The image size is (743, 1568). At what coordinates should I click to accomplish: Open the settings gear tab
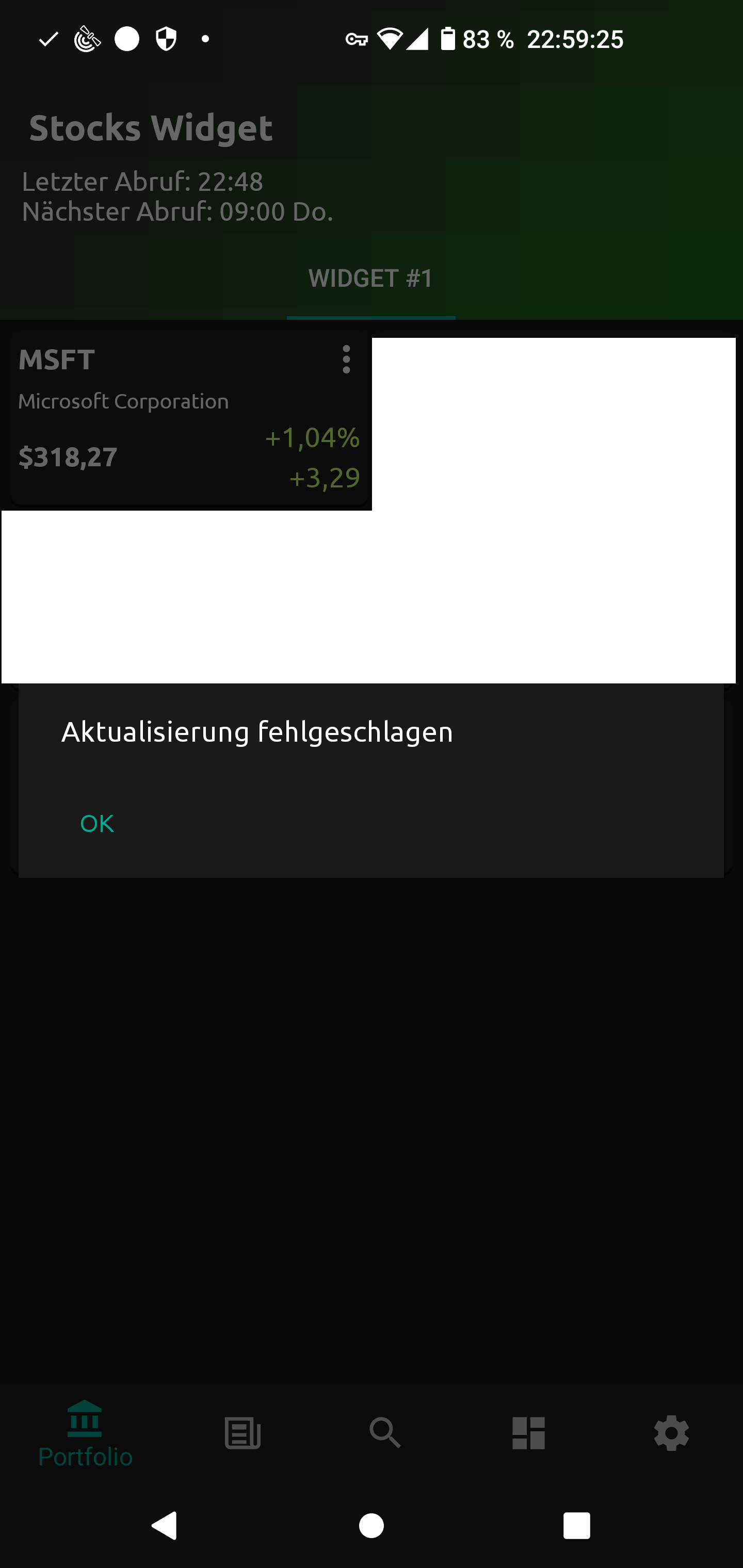pos(671,1433)
